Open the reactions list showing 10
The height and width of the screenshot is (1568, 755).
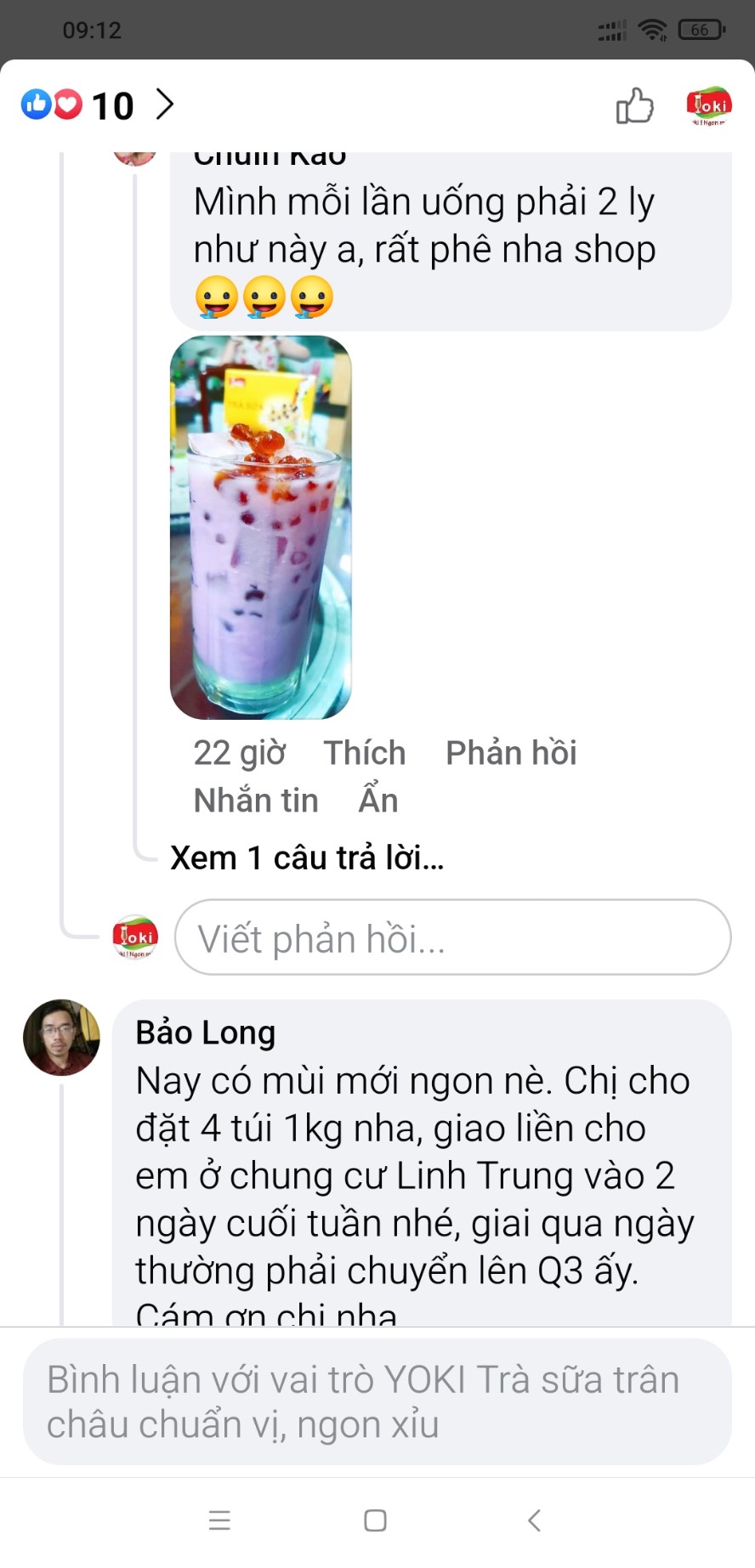[x=96, y=105]
